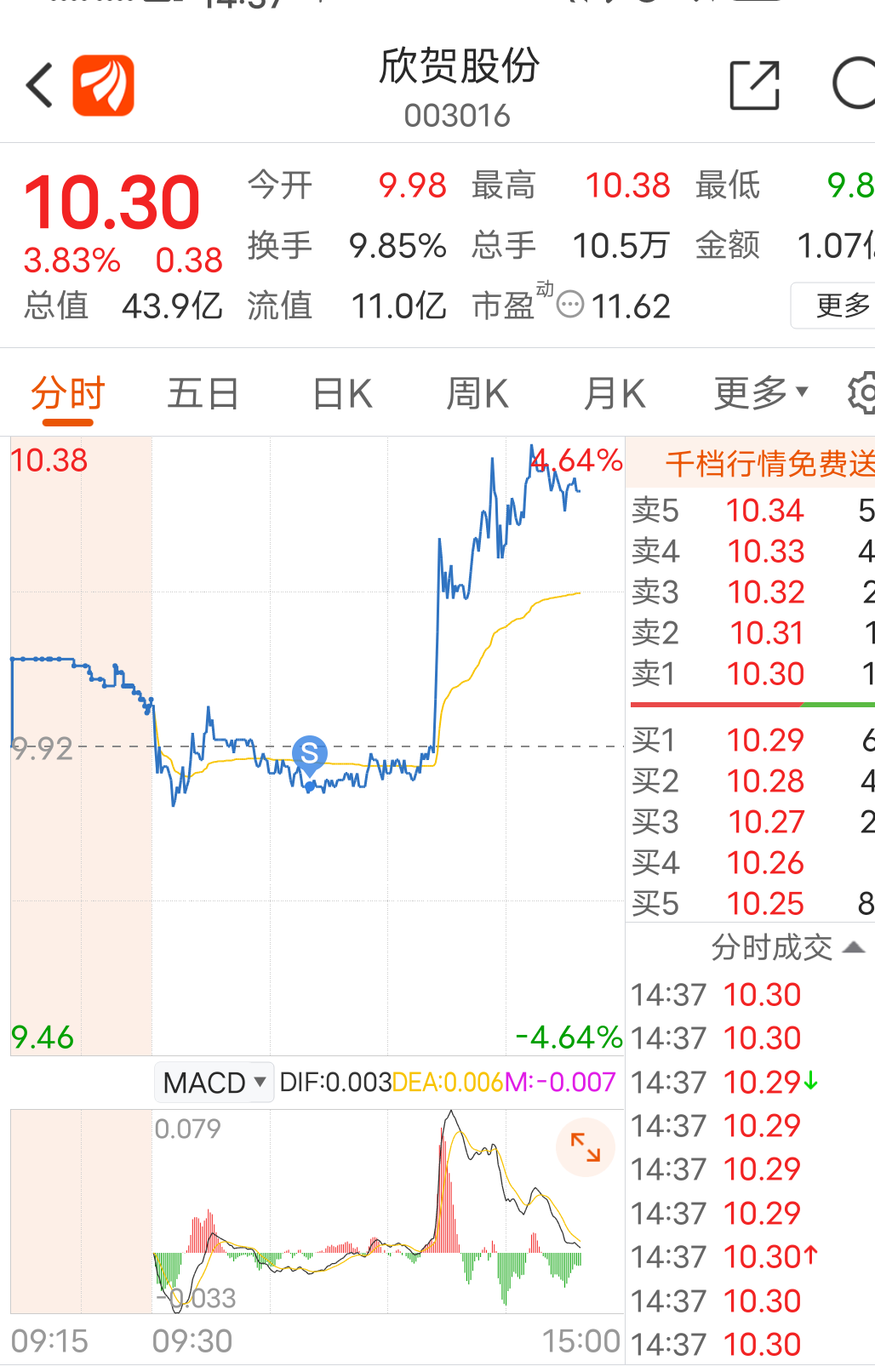Tap the fullscreen expand icon on MACD panel

pyautogui.click(x=585, y=1147)
